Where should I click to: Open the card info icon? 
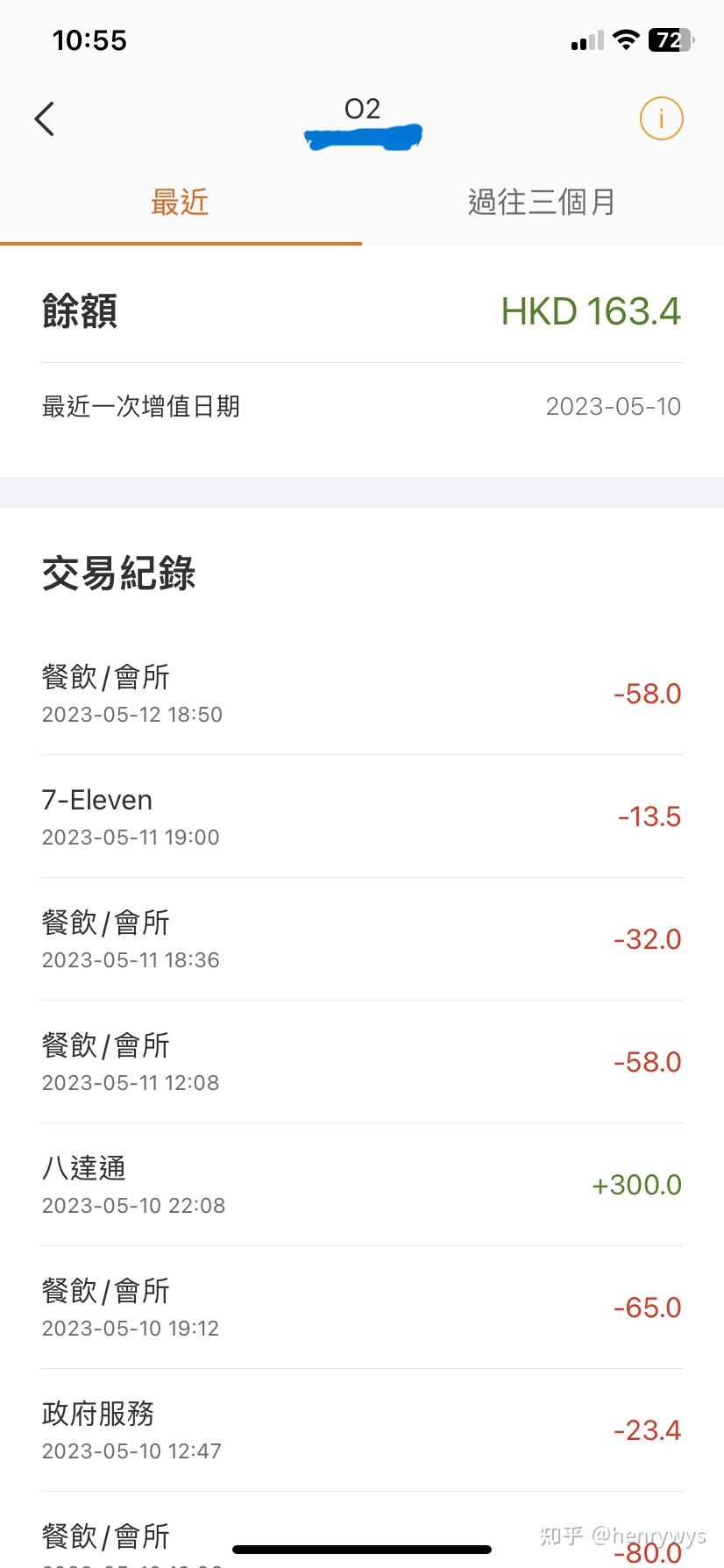(x=661, y=118)
